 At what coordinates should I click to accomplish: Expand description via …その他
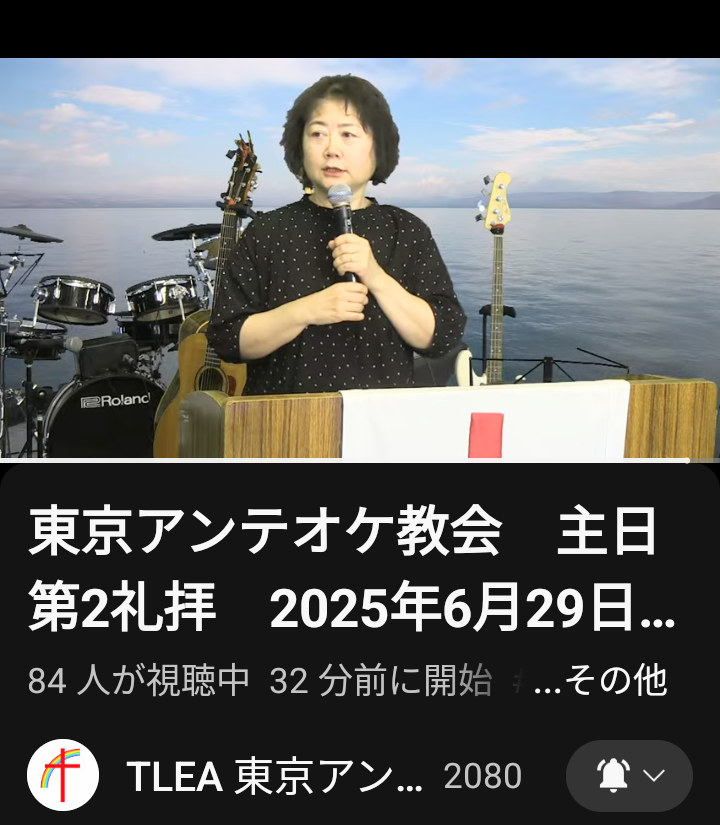click(601, 681)
